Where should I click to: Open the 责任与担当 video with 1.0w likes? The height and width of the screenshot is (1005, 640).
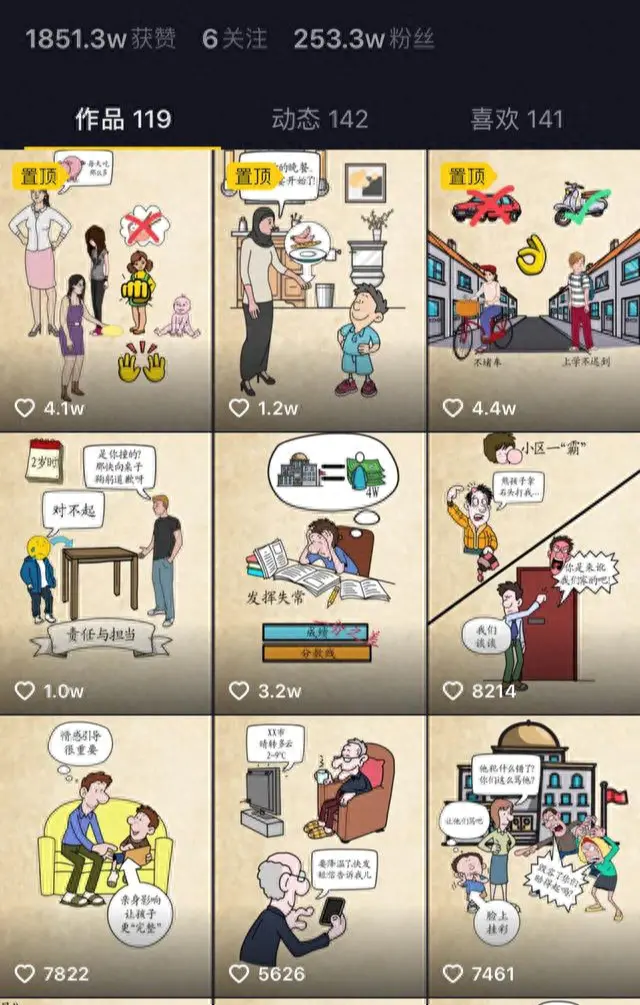point(106,570)
